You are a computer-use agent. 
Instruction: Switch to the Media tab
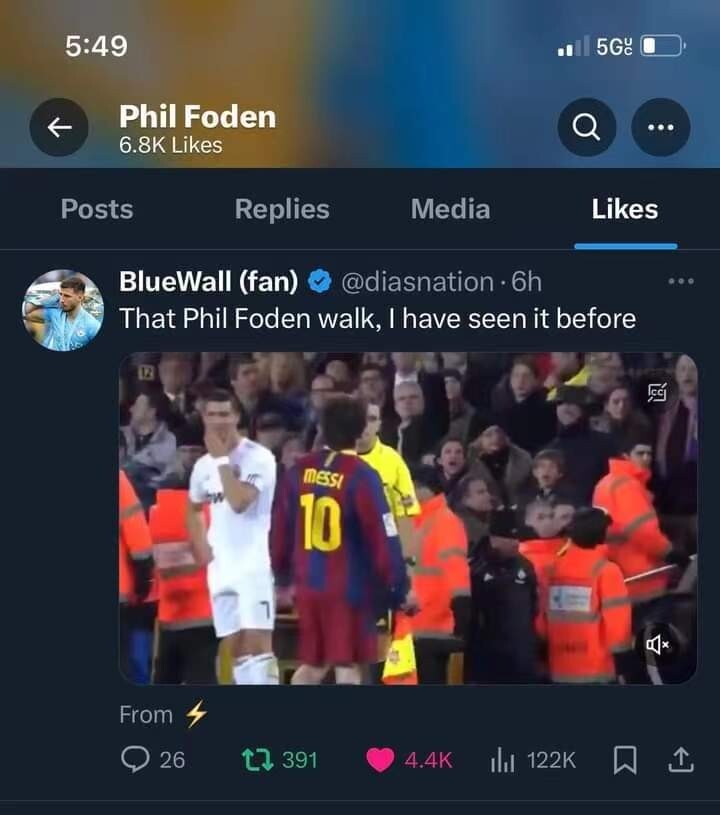pos(450,209)
